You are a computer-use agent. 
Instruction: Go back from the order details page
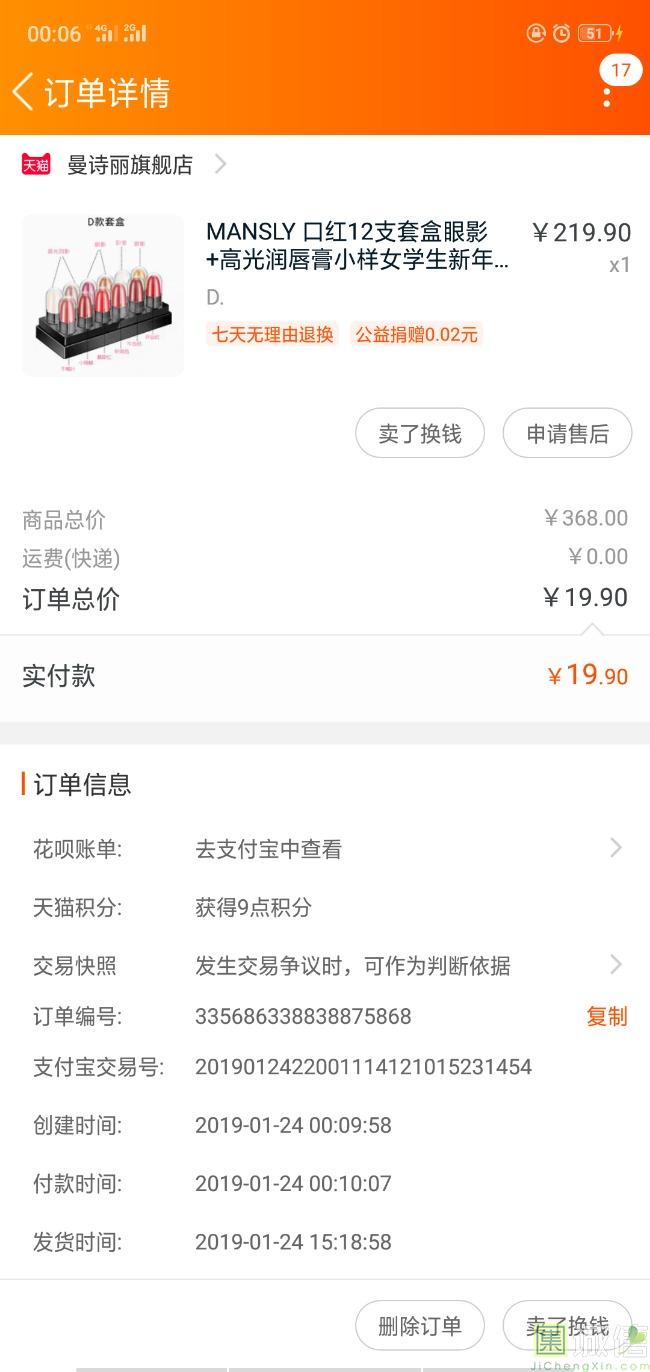(24, 92)
